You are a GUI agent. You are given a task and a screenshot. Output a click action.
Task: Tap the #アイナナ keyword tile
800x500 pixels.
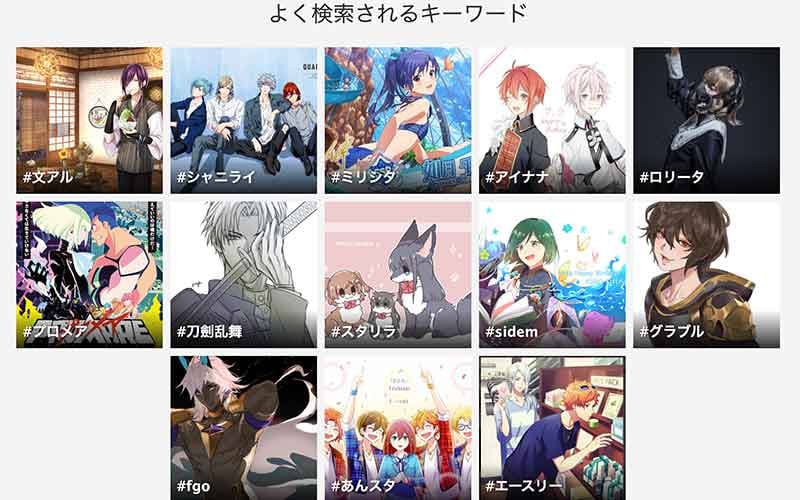click(552, 120)
